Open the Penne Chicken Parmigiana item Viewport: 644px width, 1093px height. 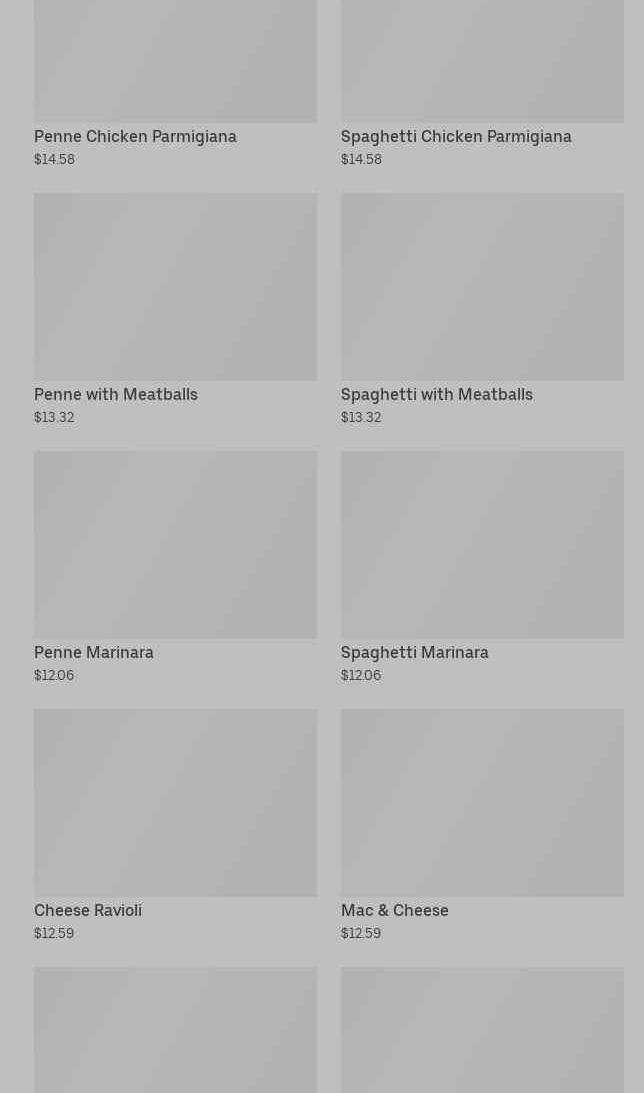pyautogui.click(x=175, y=84)
